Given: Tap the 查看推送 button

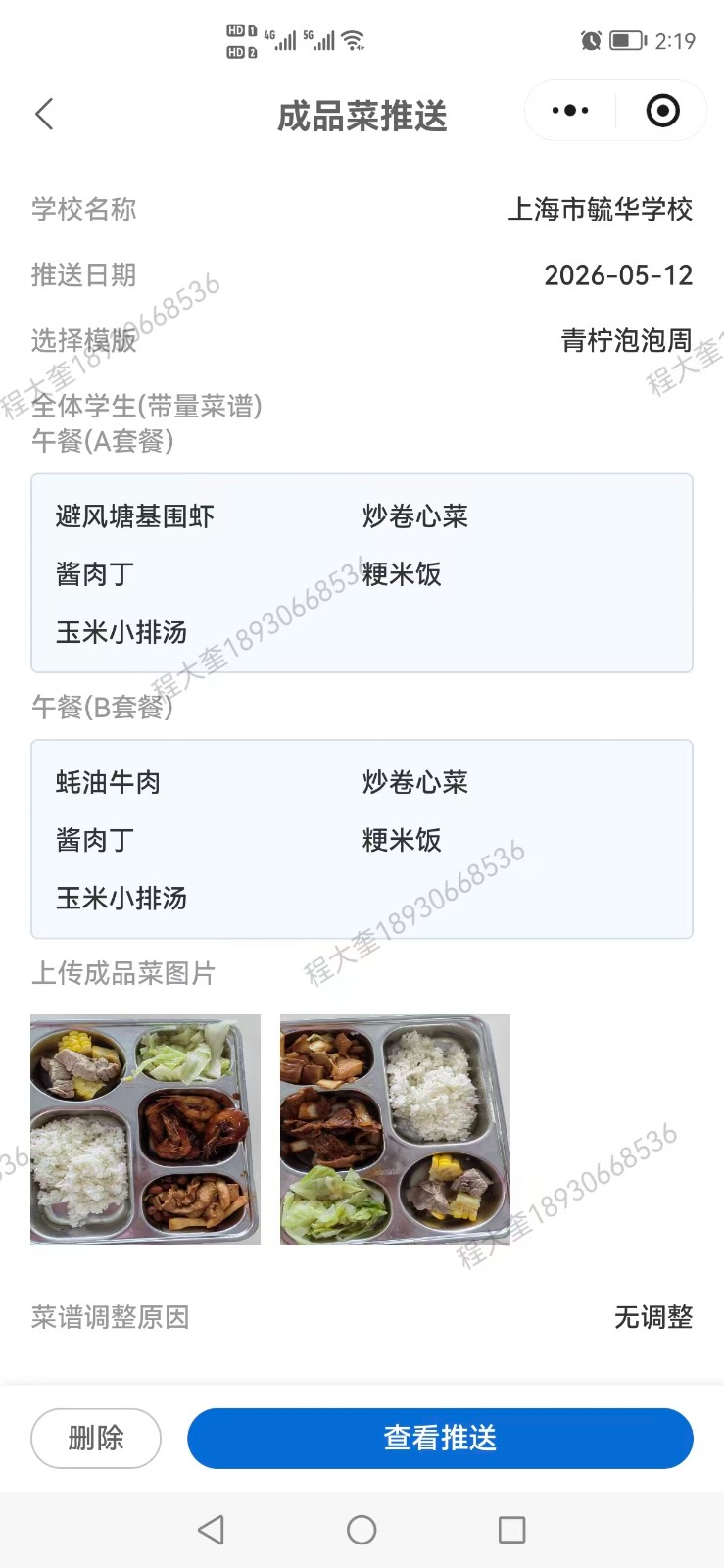Looking at the screenshot, I should coord(440,1438).
